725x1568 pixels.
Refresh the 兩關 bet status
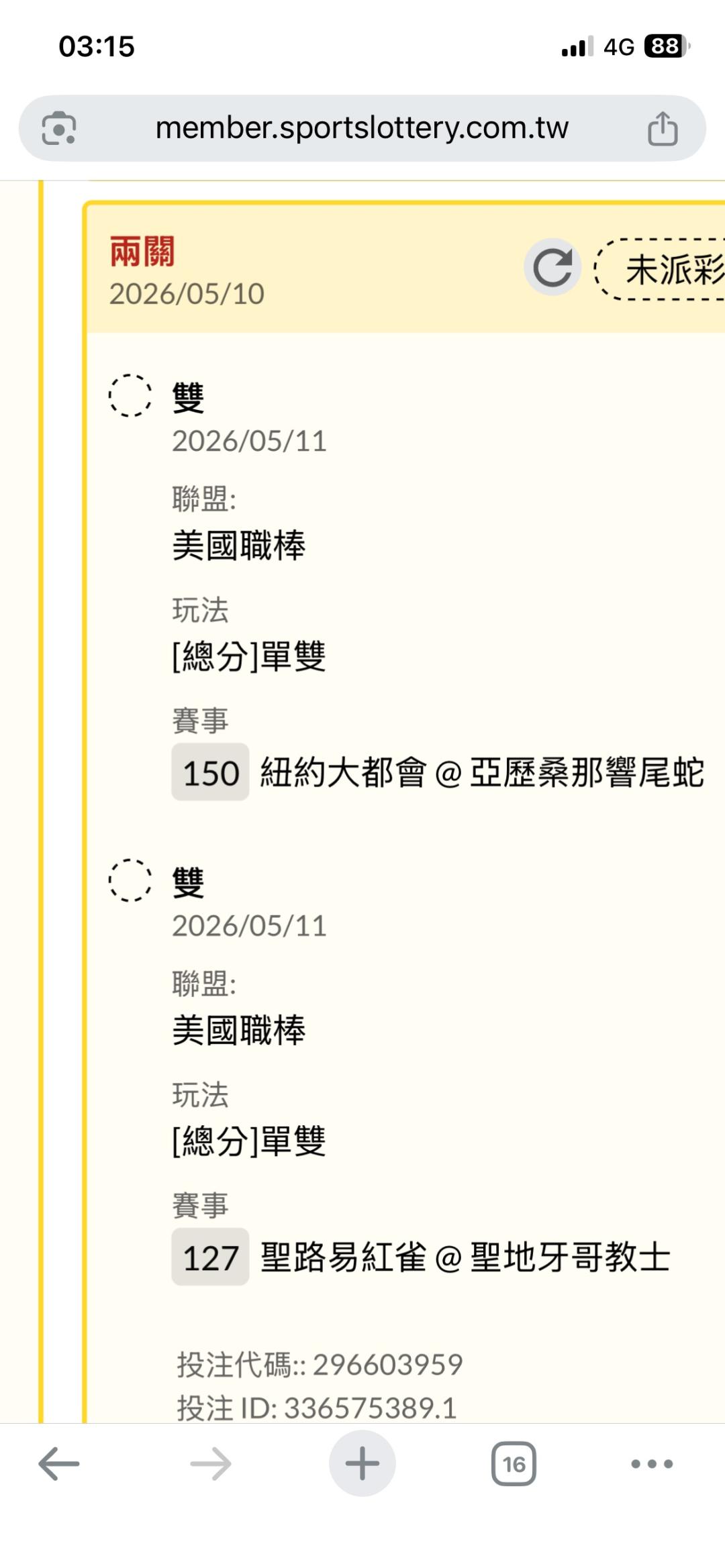552,267
